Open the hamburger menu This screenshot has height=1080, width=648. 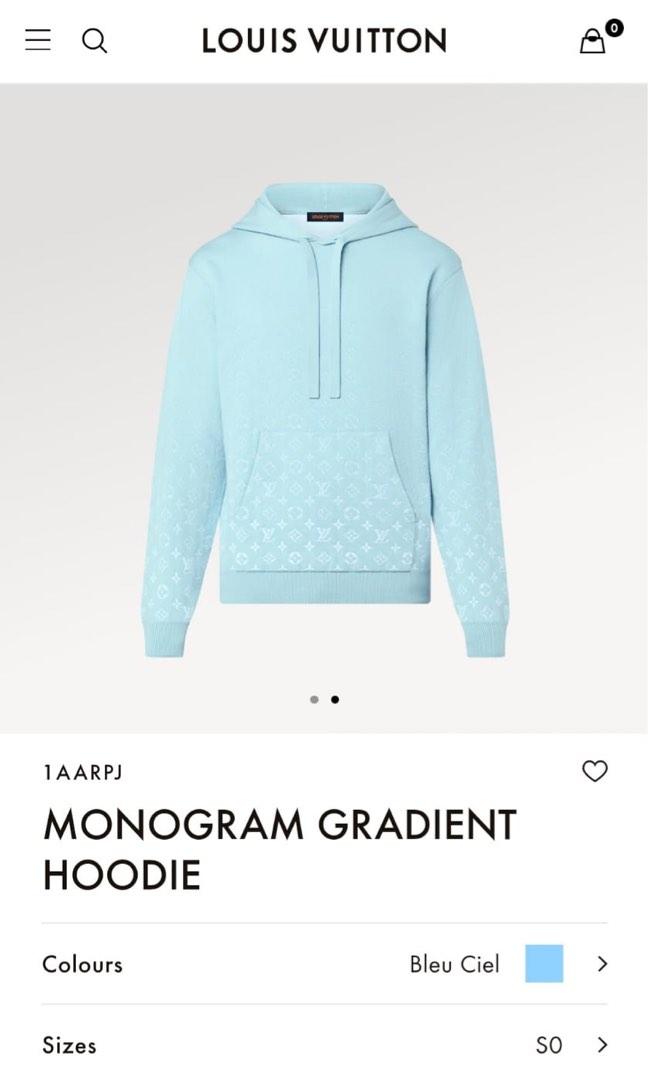[38, 40]
